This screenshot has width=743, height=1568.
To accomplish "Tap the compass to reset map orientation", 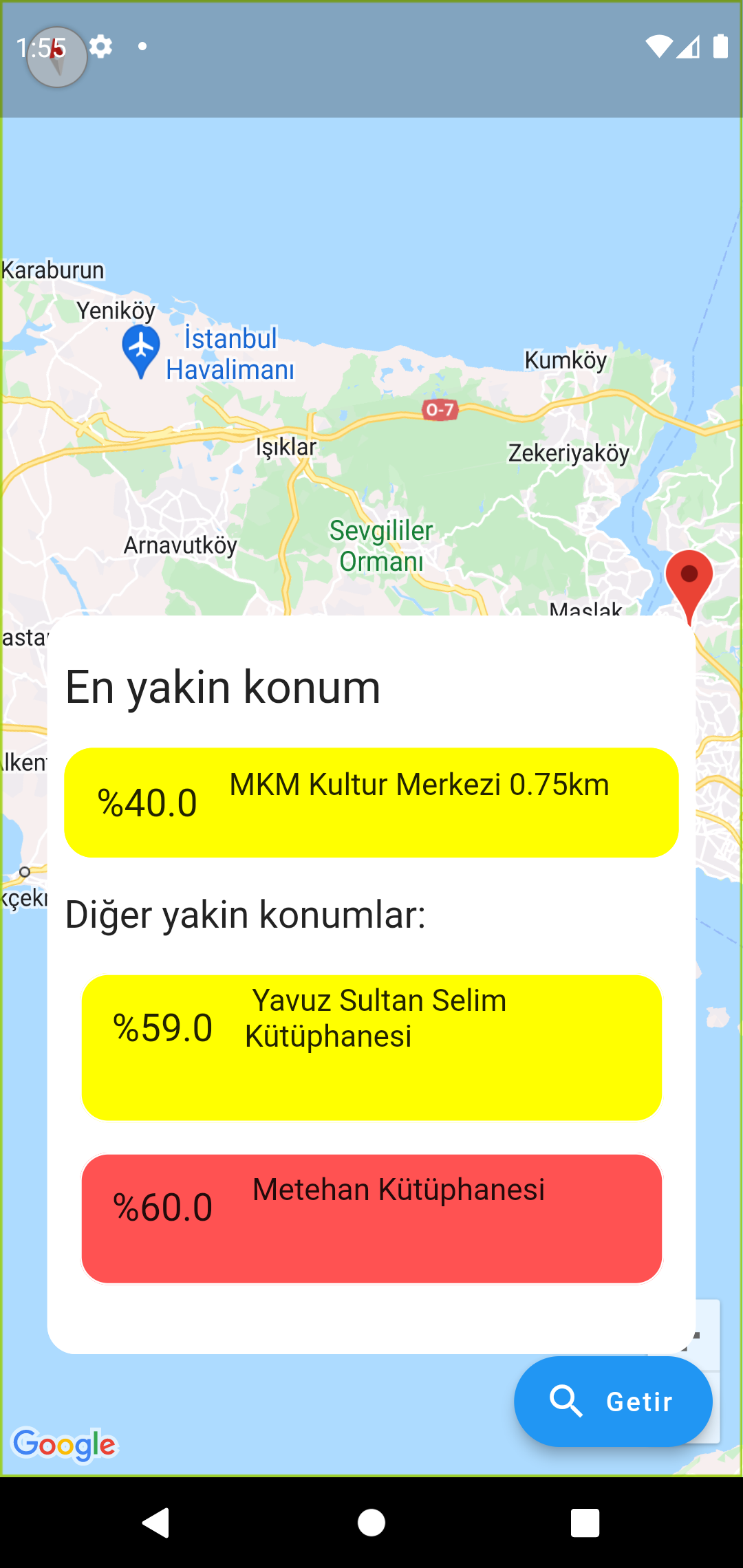I will [x=57, y=57].
